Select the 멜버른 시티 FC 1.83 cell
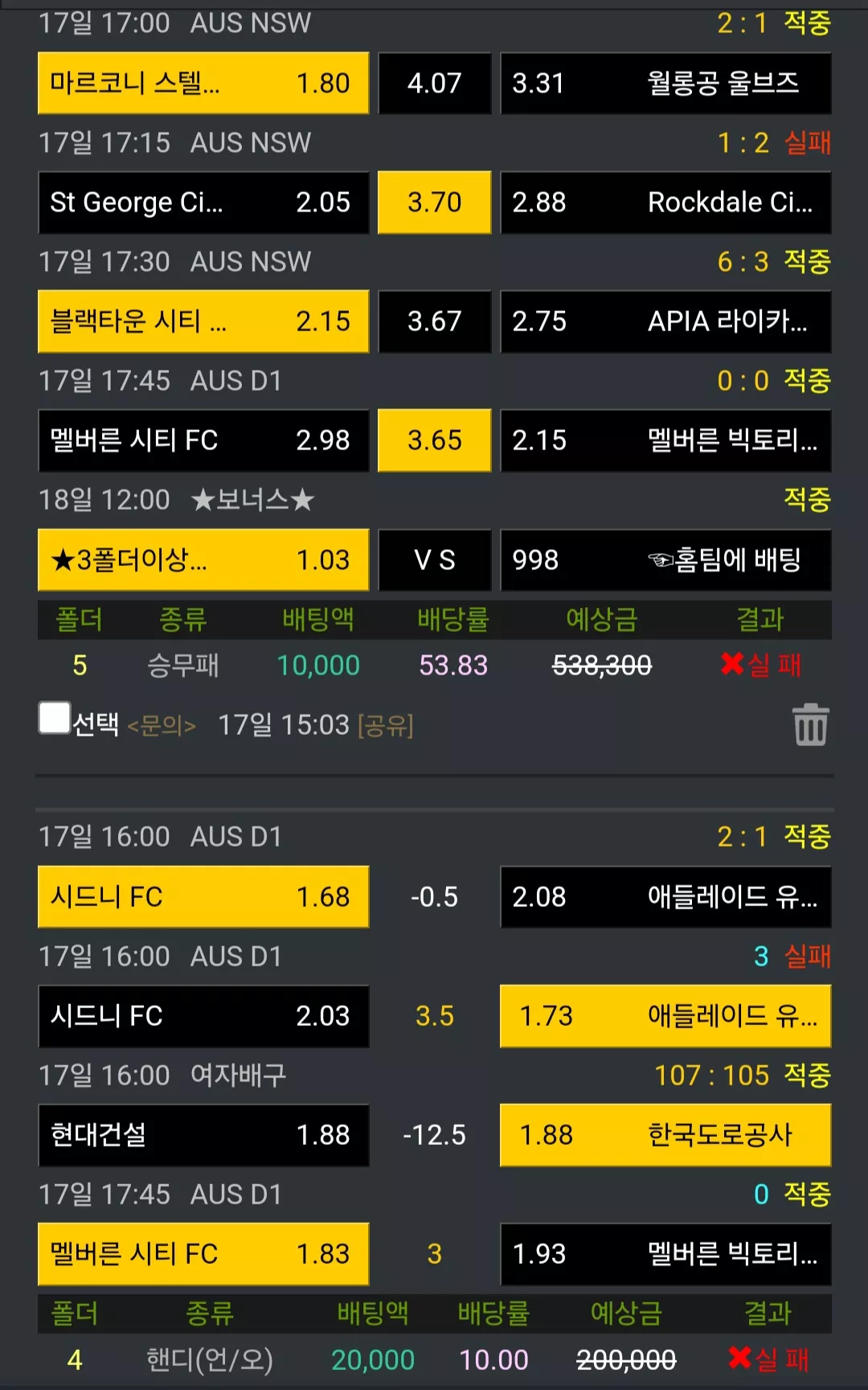868x1390 pixels. pos(203,1254)
